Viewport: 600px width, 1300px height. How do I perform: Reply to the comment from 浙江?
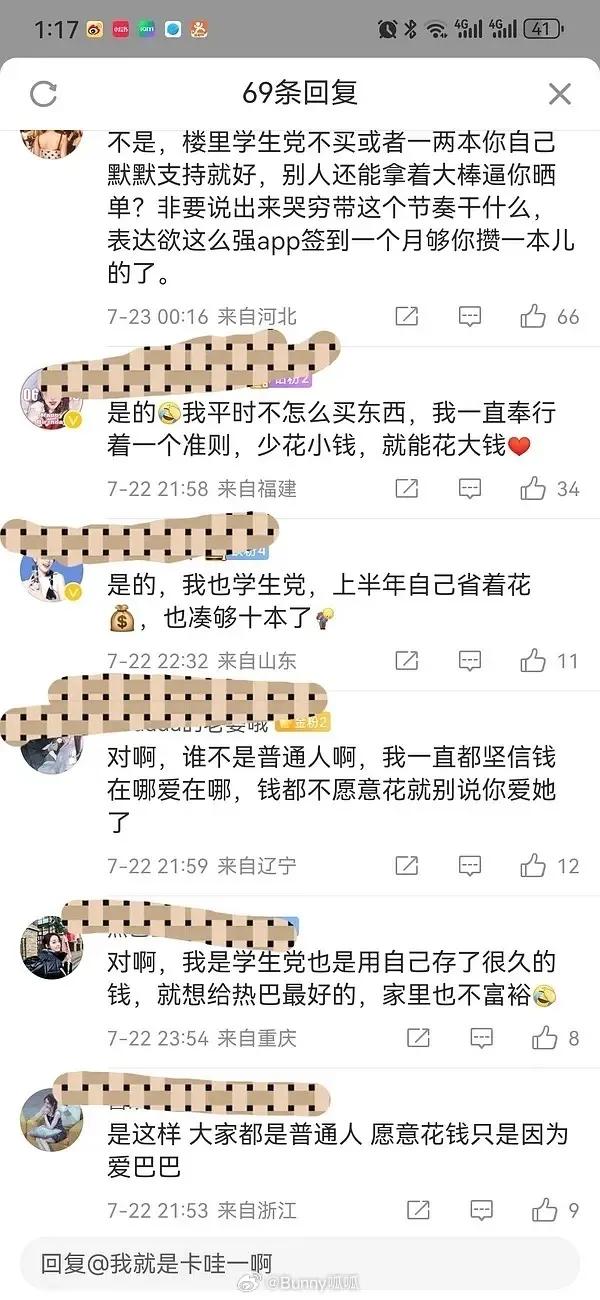click(x=482, y=1210)
